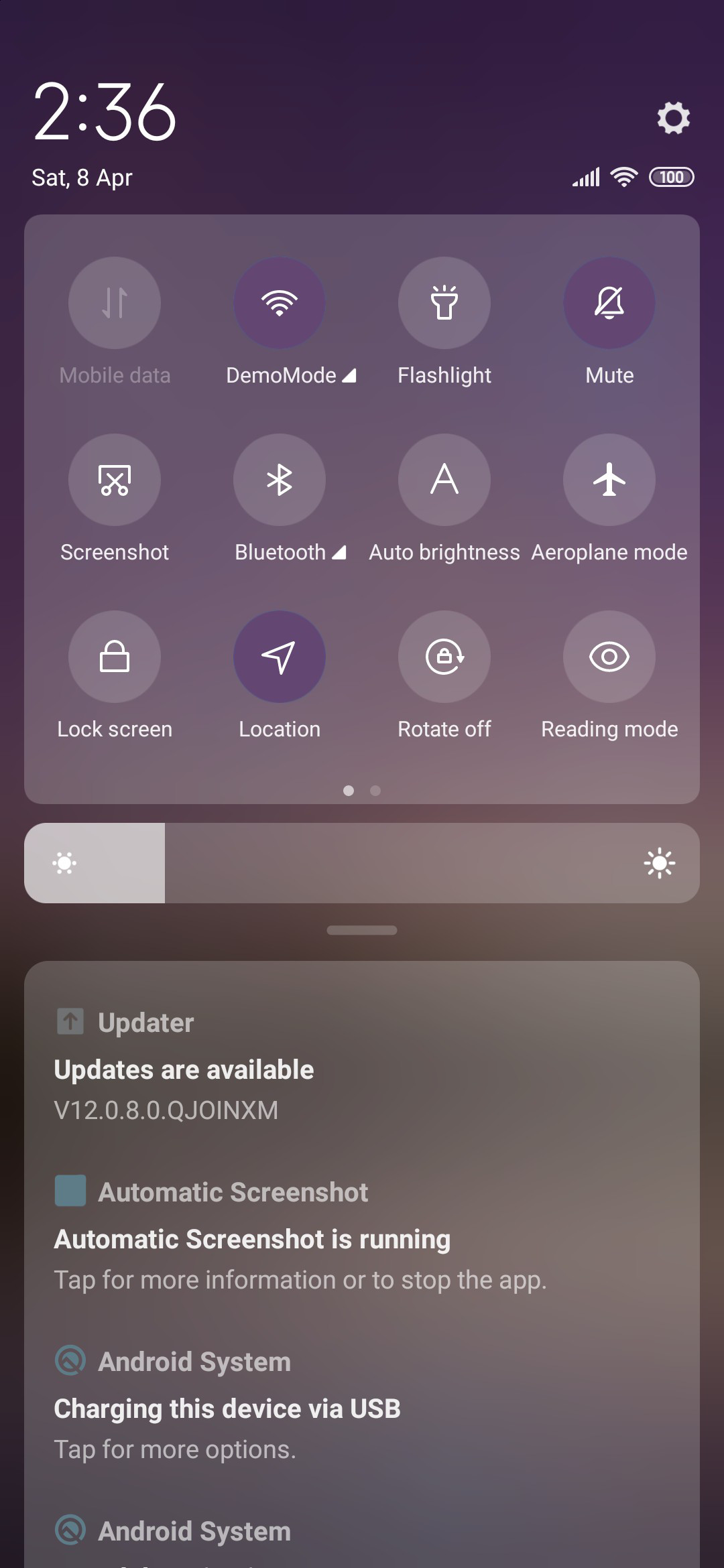
Task: Take a screenshot with the Screenshot tile
Action: 115,480
